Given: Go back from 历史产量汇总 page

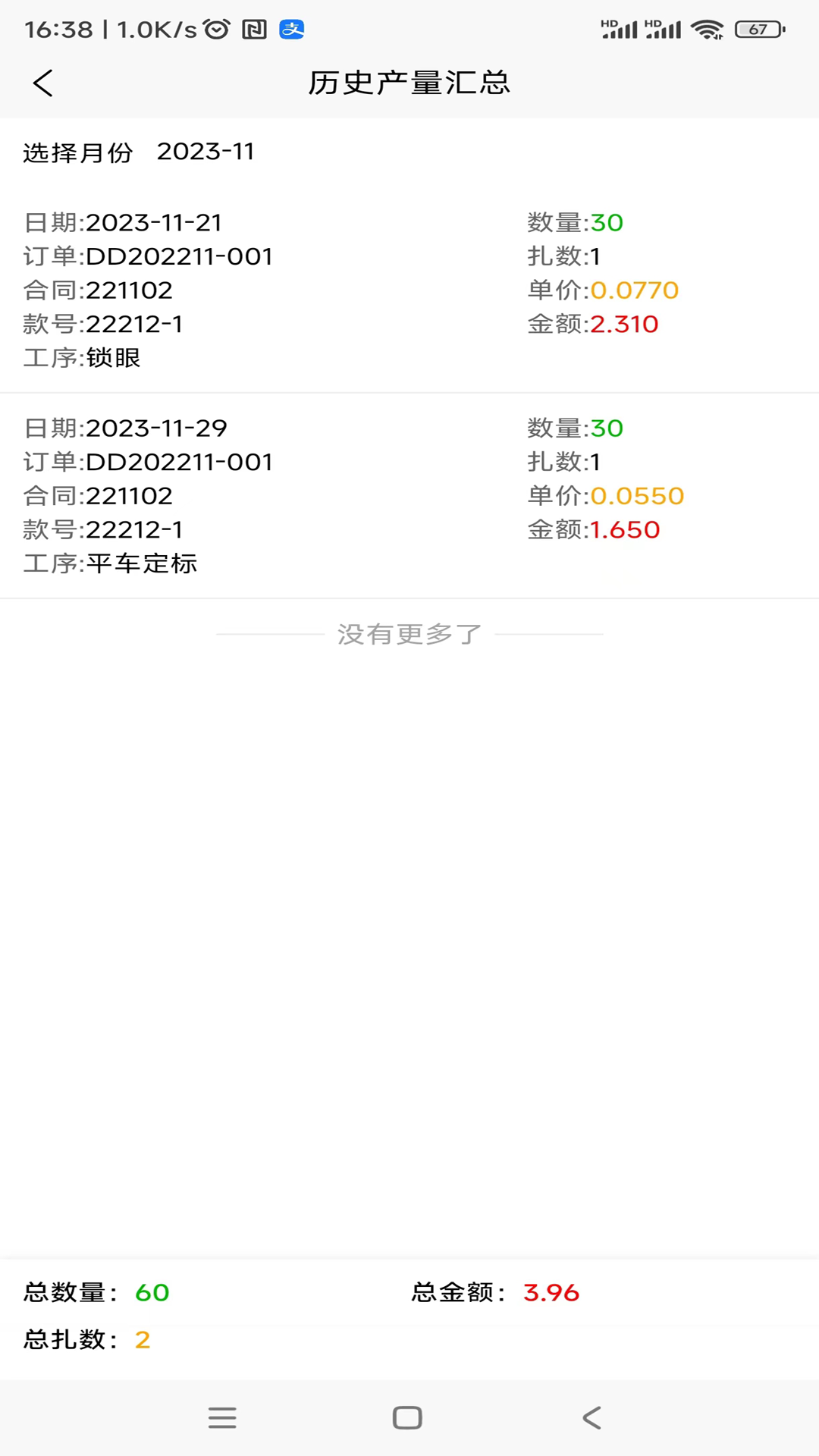Looking at the screenshot, I should click(x=44, y=83).
